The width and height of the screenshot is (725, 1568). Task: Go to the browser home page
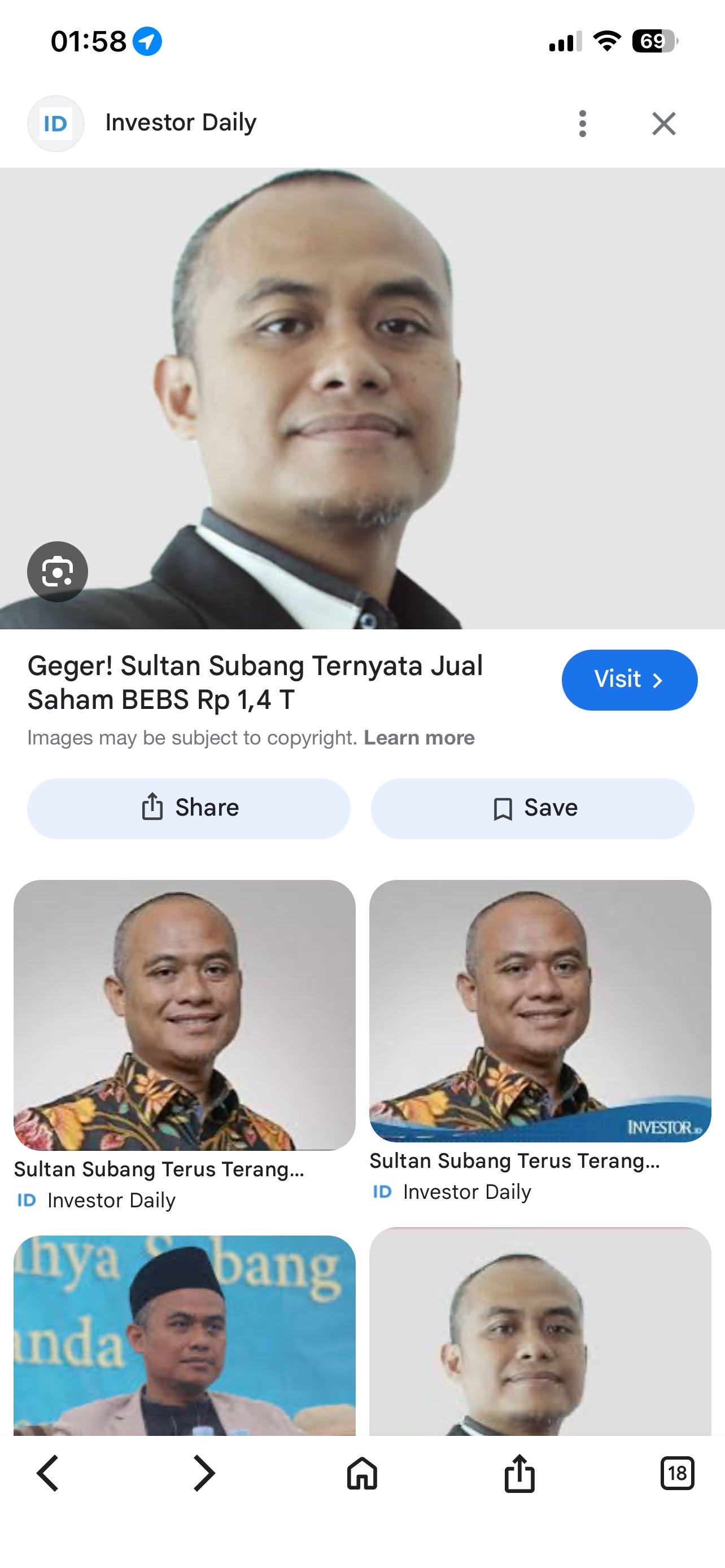[362, 1474]
